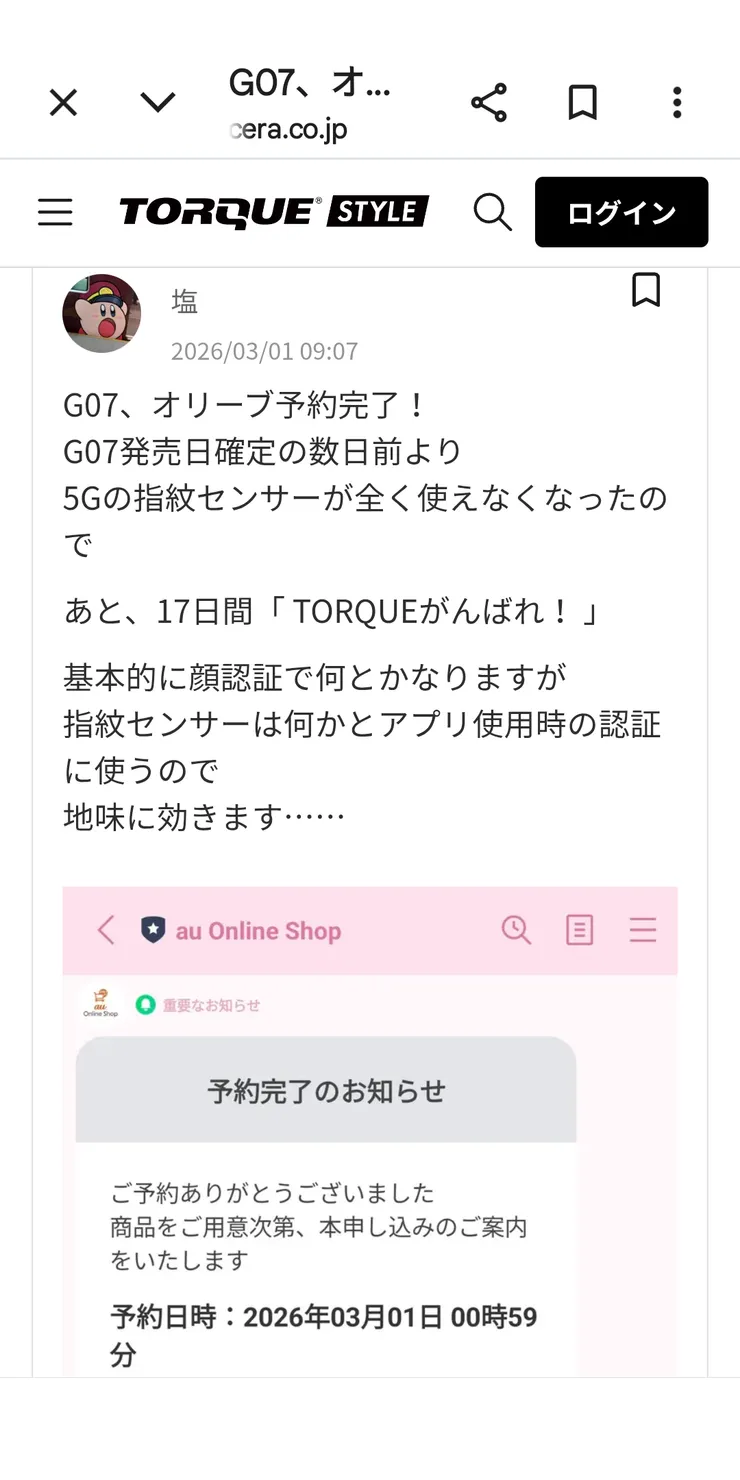Open the TORQUE STYLE hamburger menu

(55, 212)
